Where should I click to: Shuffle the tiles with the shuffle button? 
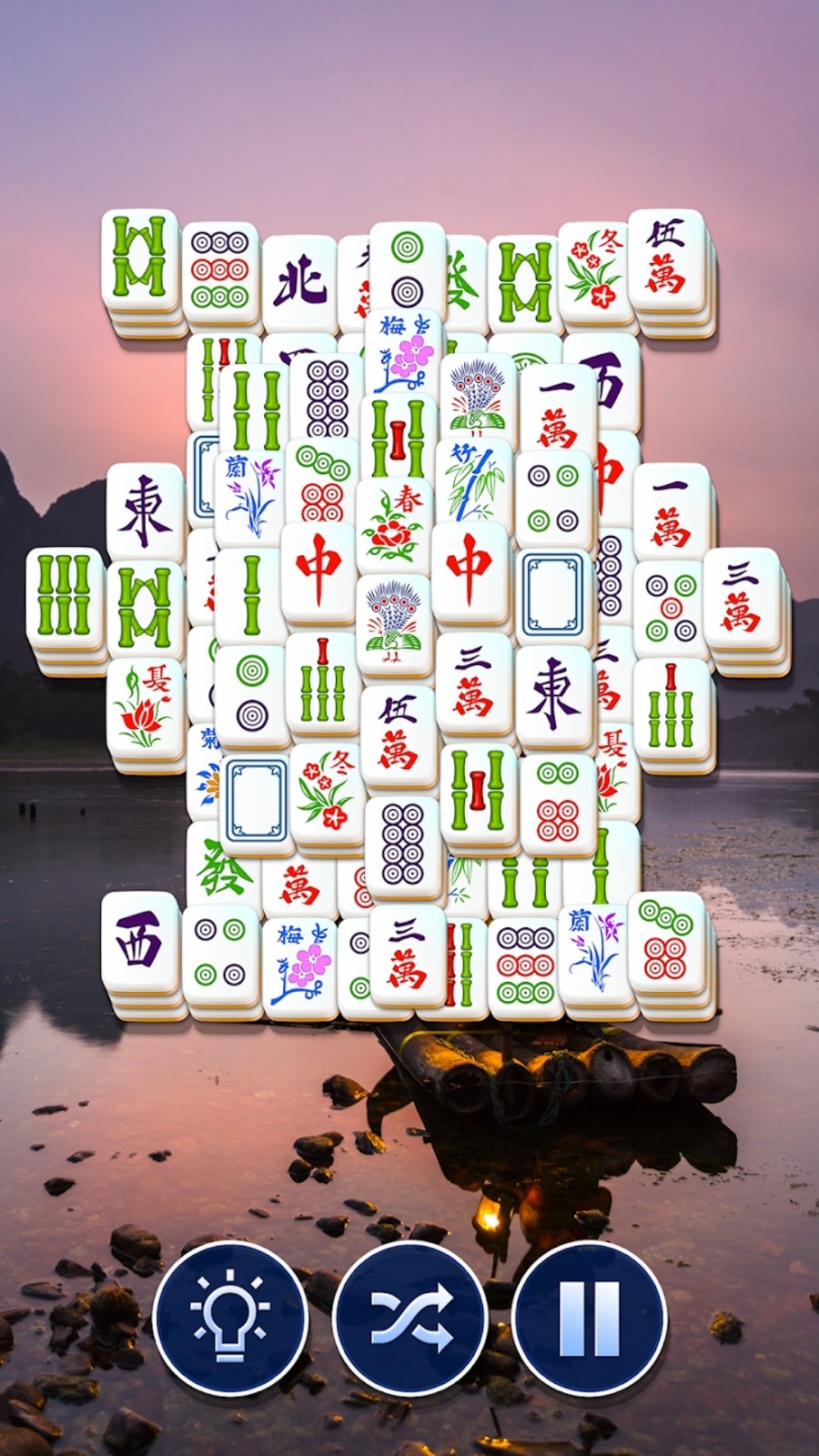[410, 1319]
